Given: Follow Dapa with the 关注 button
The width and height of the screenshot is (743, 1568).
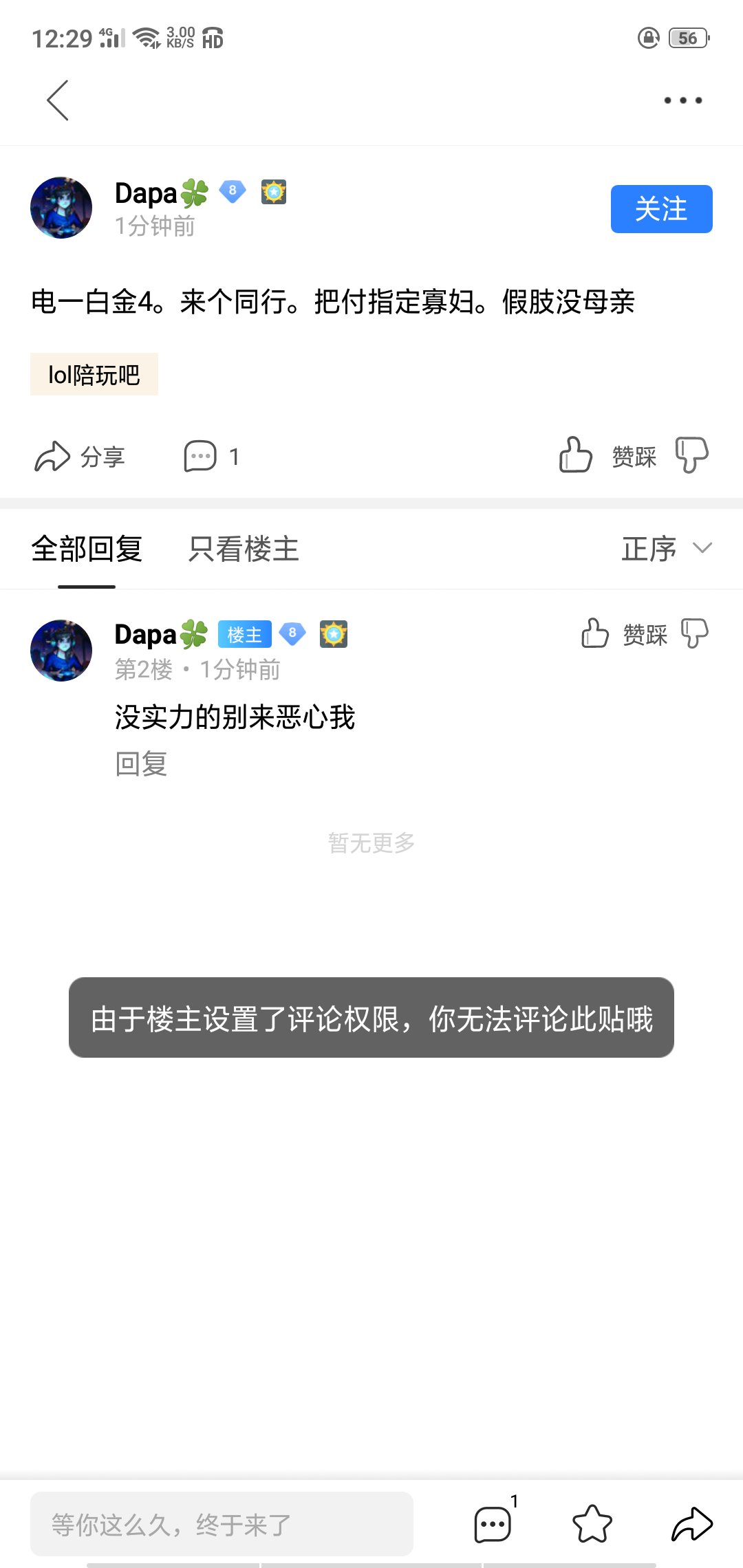Looking at the screenshot, I should tap(660, 209).
